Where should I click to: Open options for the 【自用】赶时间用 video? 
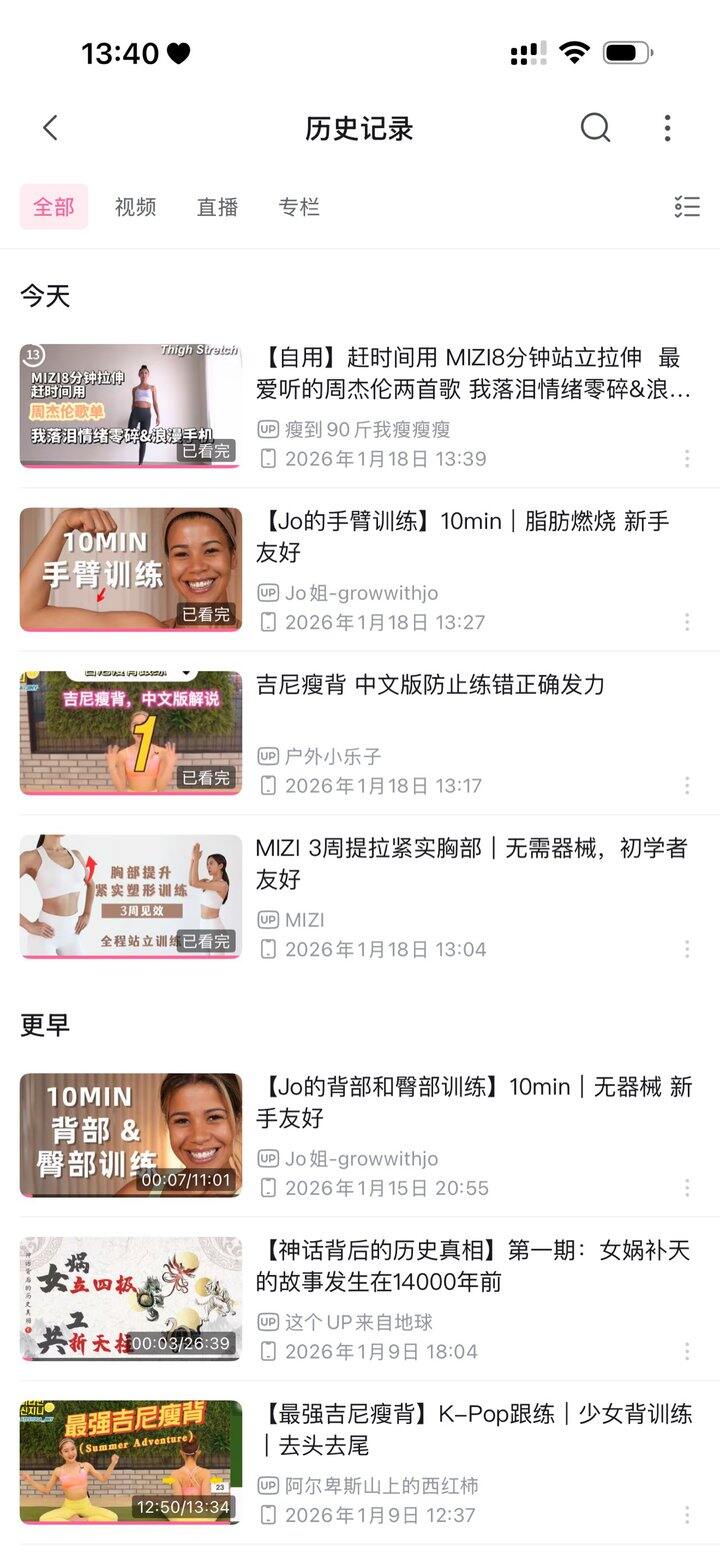coord(687,459)
